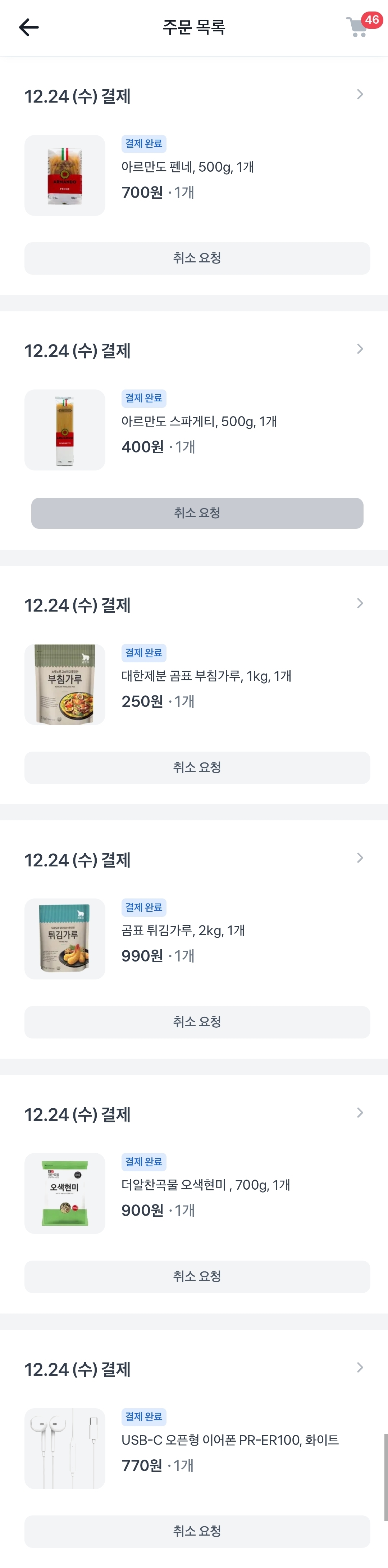
Task: Open the 아르만도 펜네 product image
Action: [x=65, y=175]
